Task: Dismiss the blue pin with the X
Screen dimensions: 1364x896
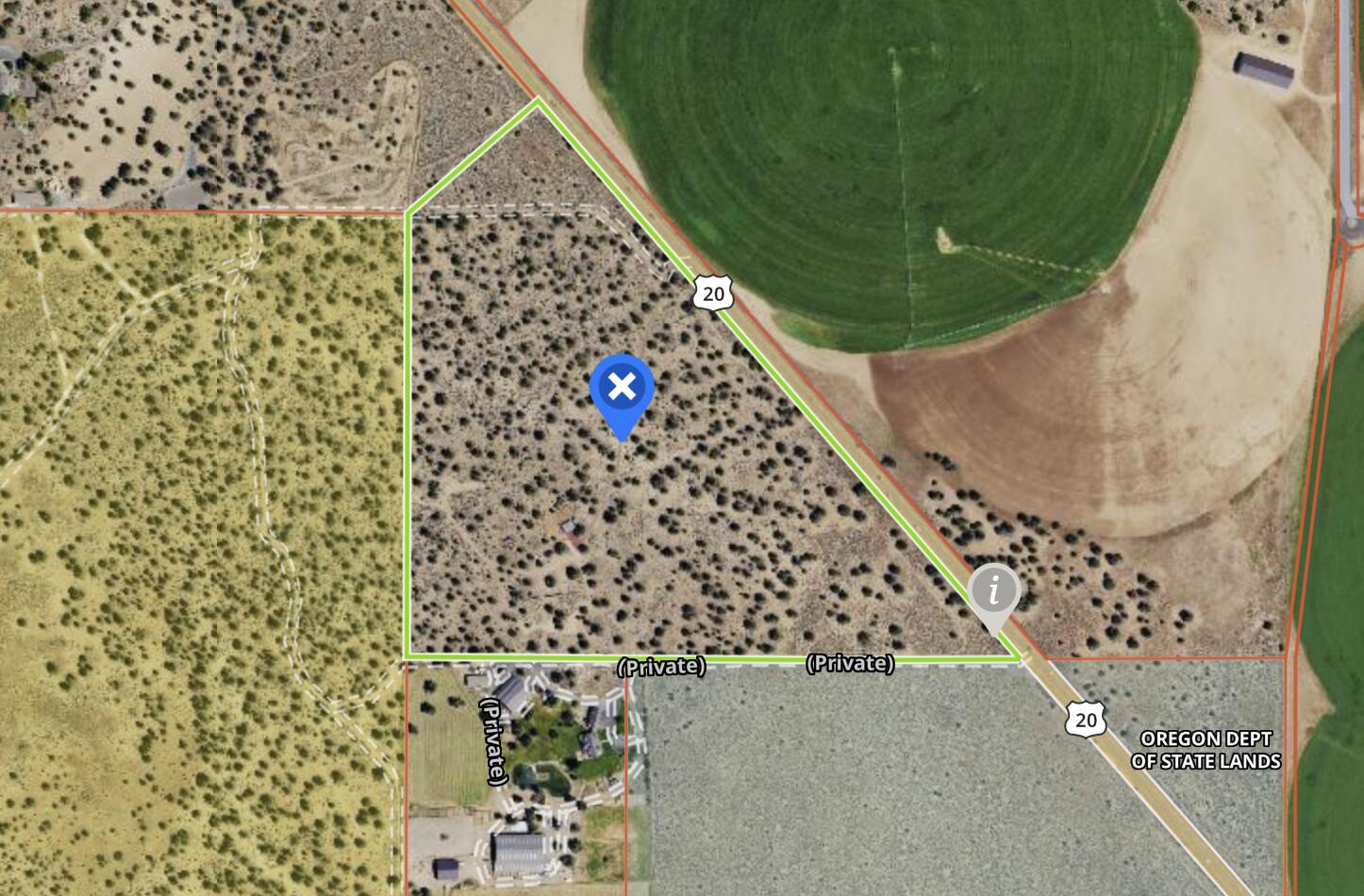Action: point(622,387)
